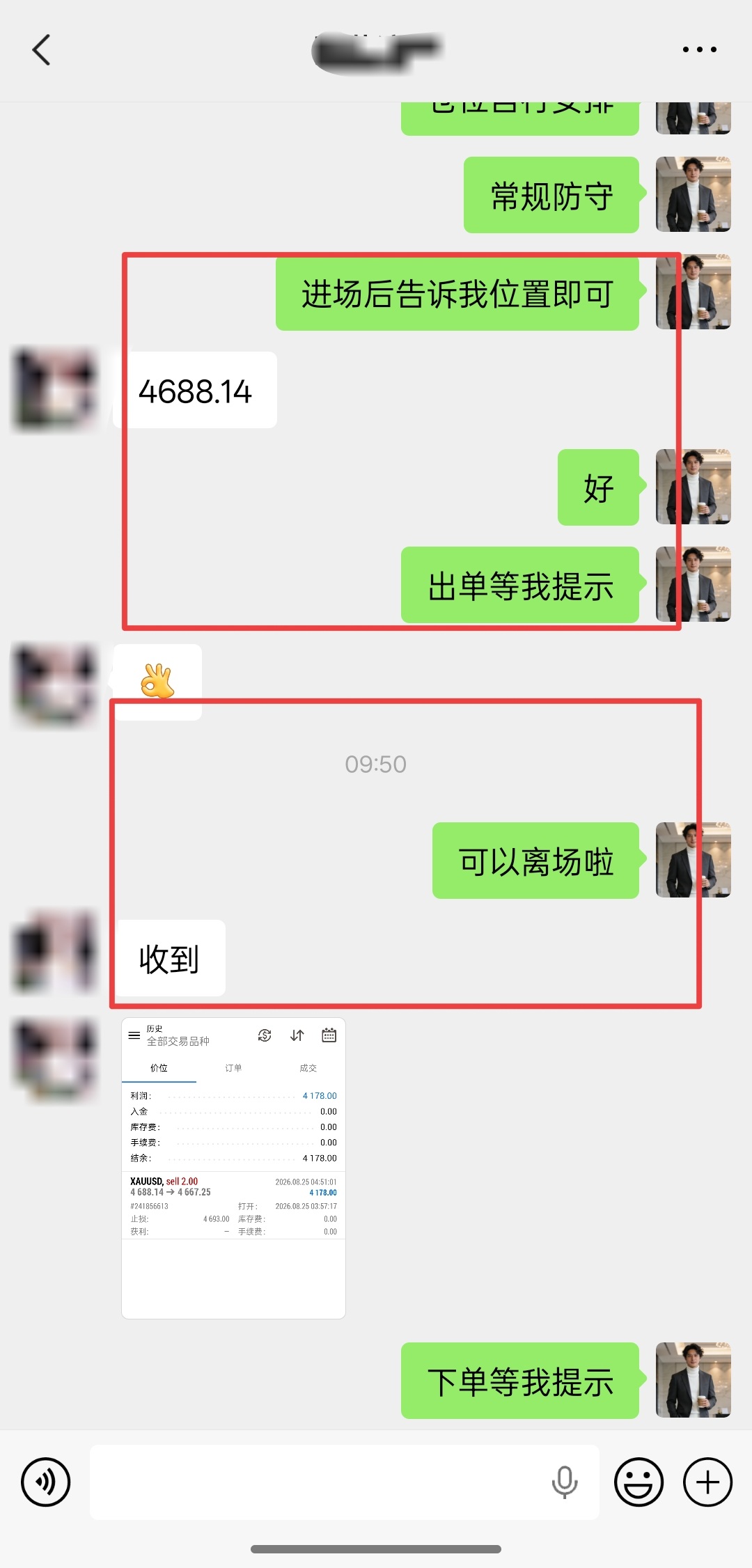This screenshot has height=1568, width=752.
Task: Switch to voice message mode
Action: 46,1482
